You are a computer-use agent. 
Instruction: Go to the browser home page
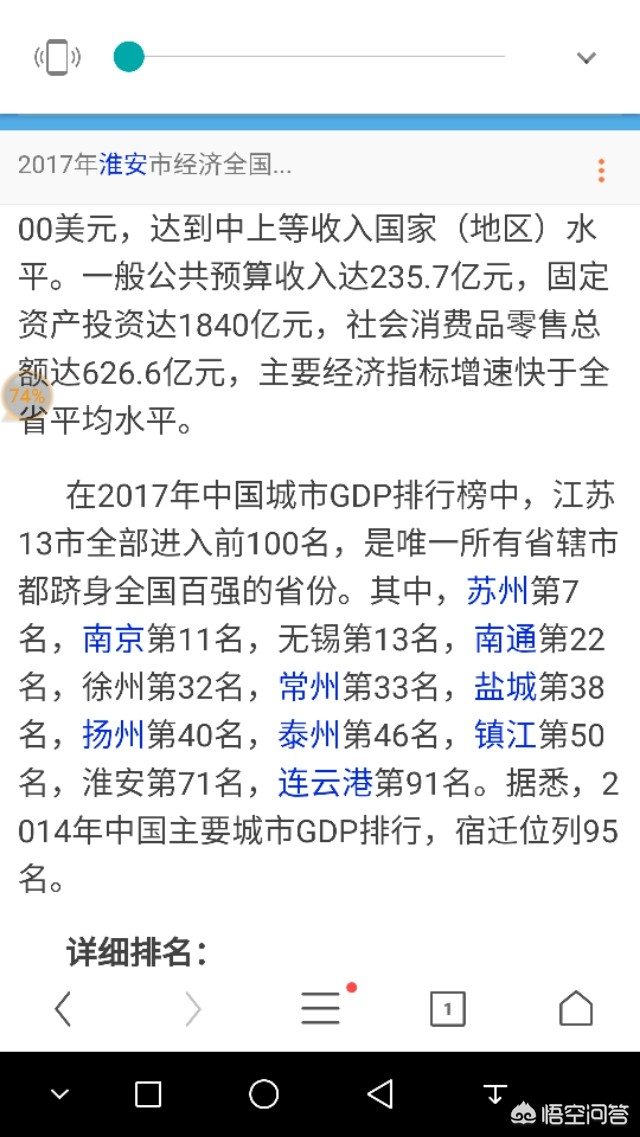[x=576, y=1008]
